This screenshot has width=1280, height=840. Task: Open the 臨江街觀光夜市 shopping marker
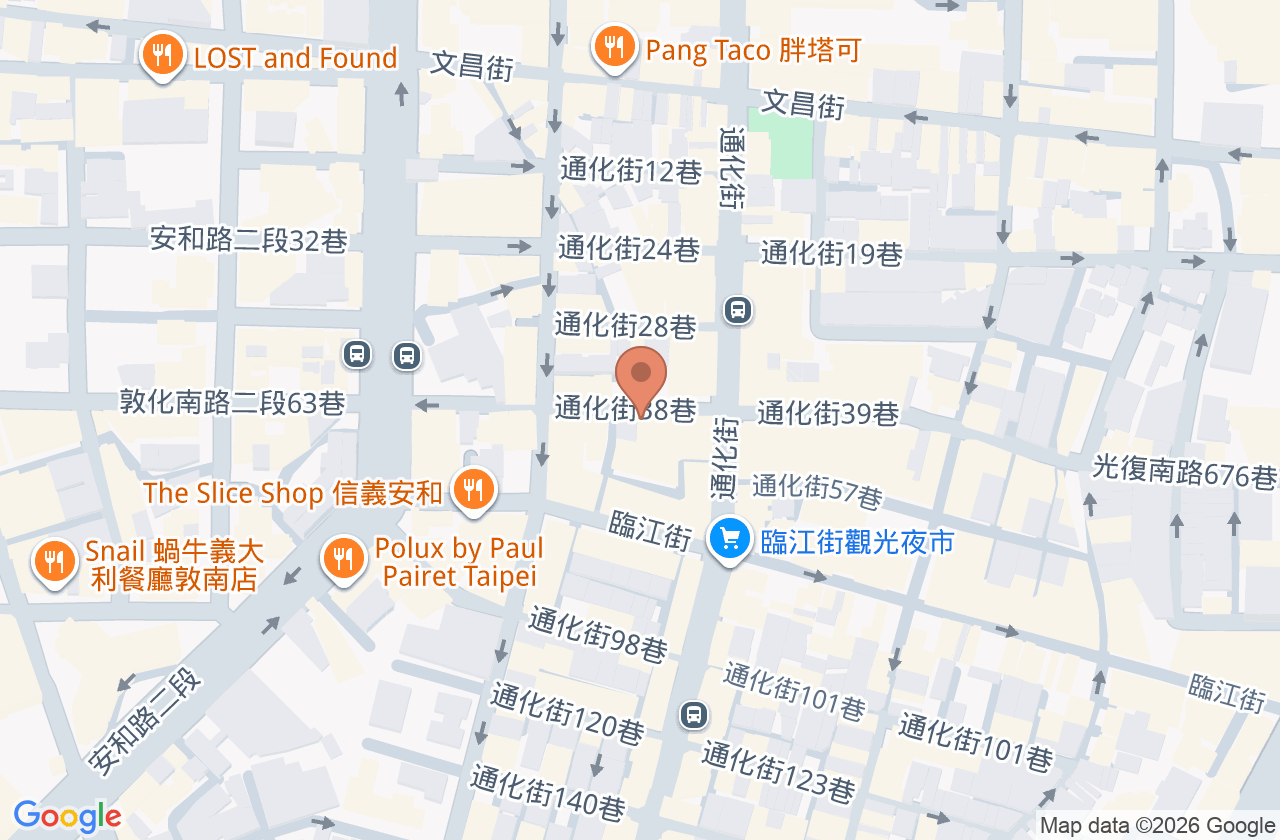tap(730, 541)
